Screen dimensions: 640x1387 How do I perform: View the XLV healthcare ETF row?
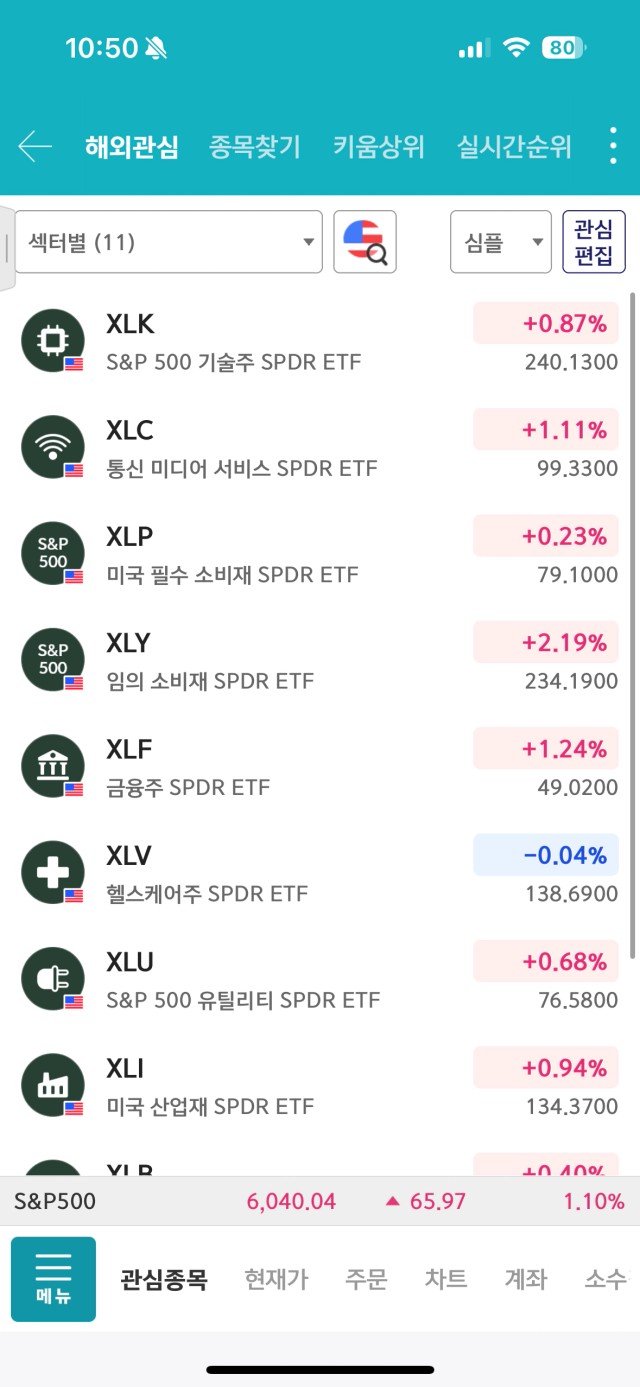pyautogui.click(x=320, y=874)
